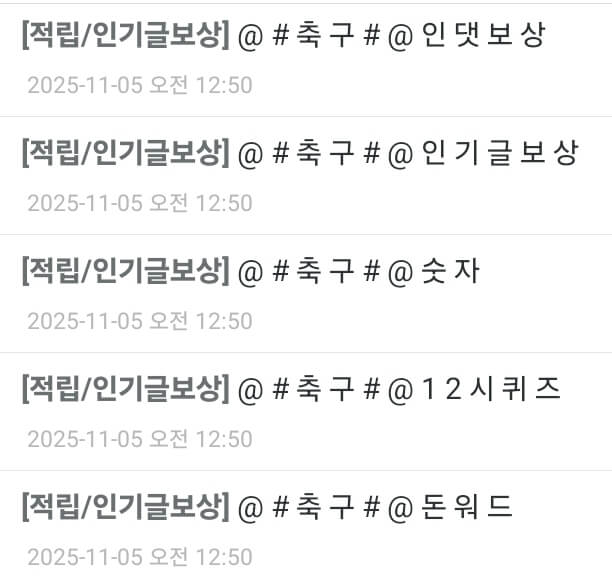The height and width of the screenshot is (586, 612).
Task: Open the 숫자 post row
Action: tap(250, 271)
